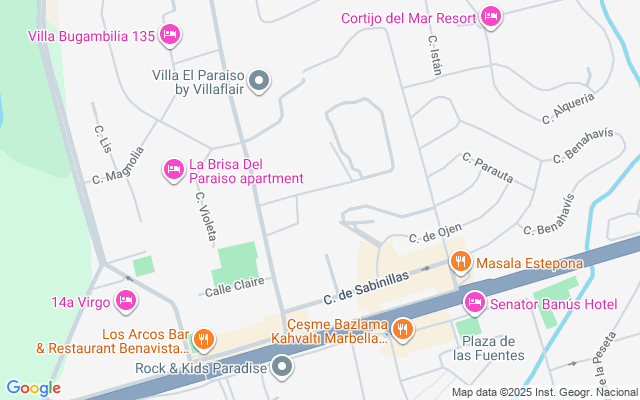Select the Cortijo del Mar Resort pin
The width and height of the screenshot is (640, 400).
[x=490, y=16]
